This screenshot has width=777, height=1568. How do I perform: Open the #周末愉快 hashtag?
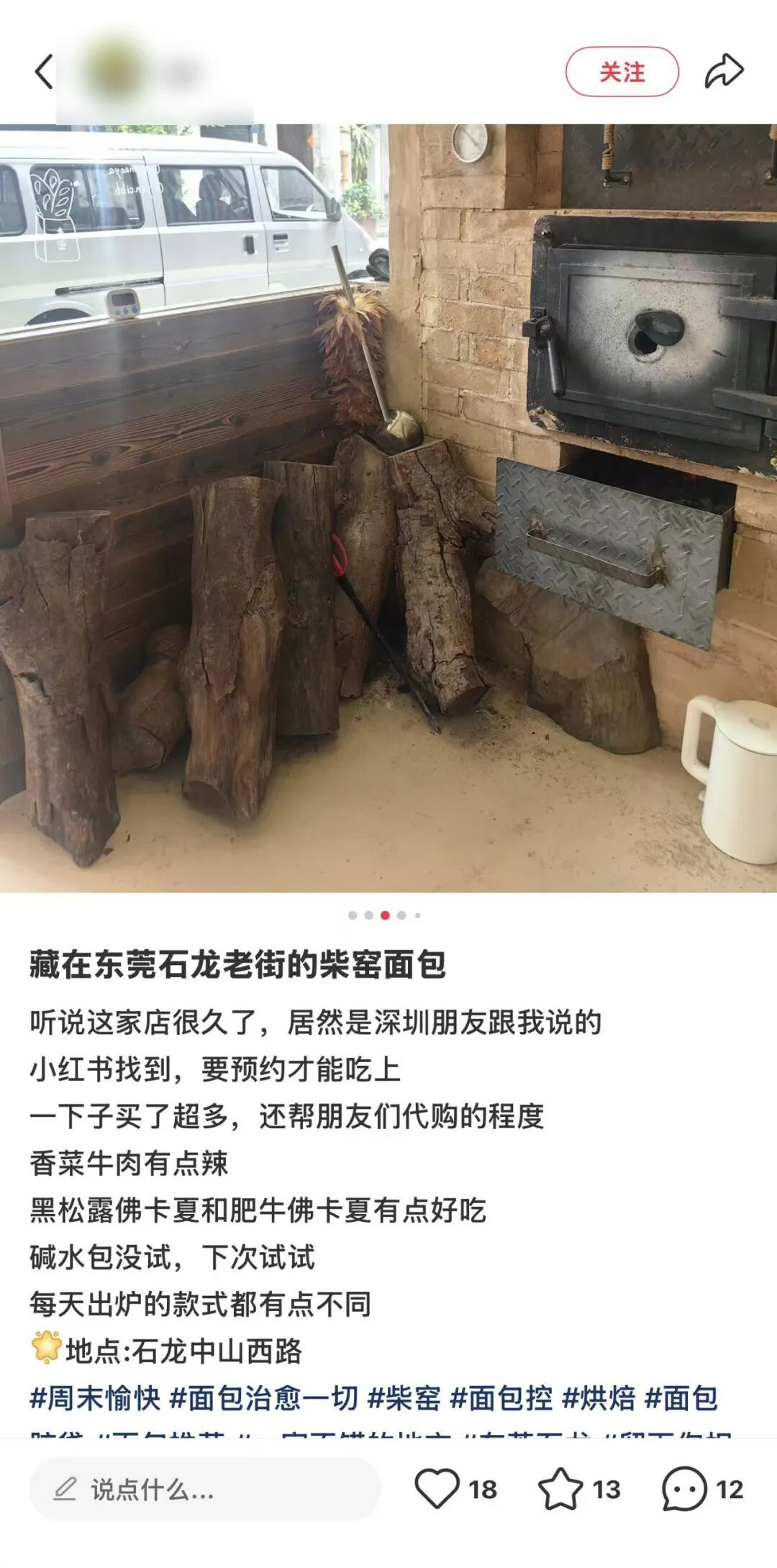point(95,1398)
